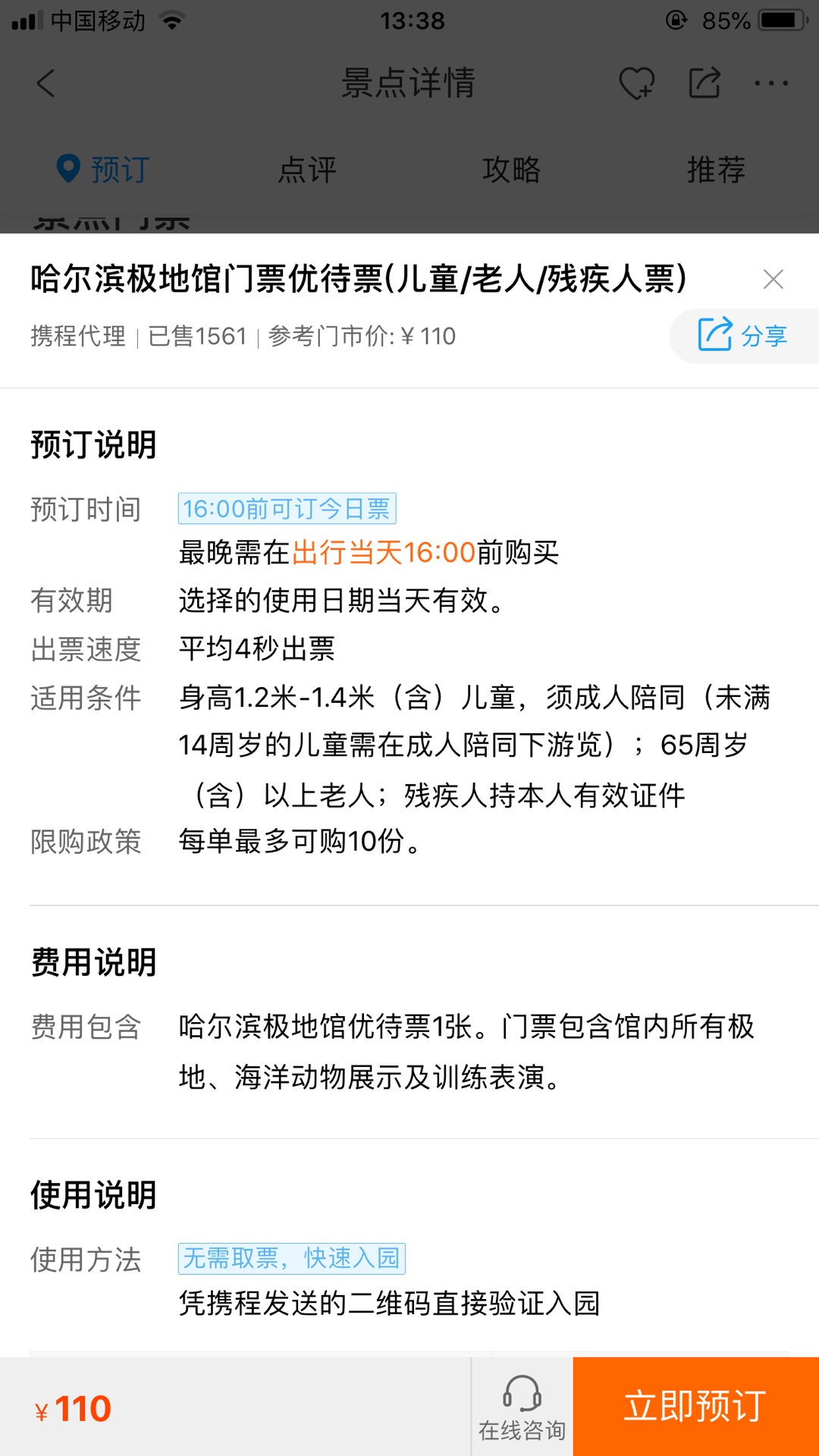Switch to the 攻略 tab
819x1456 pixels.
coord(512,169)
